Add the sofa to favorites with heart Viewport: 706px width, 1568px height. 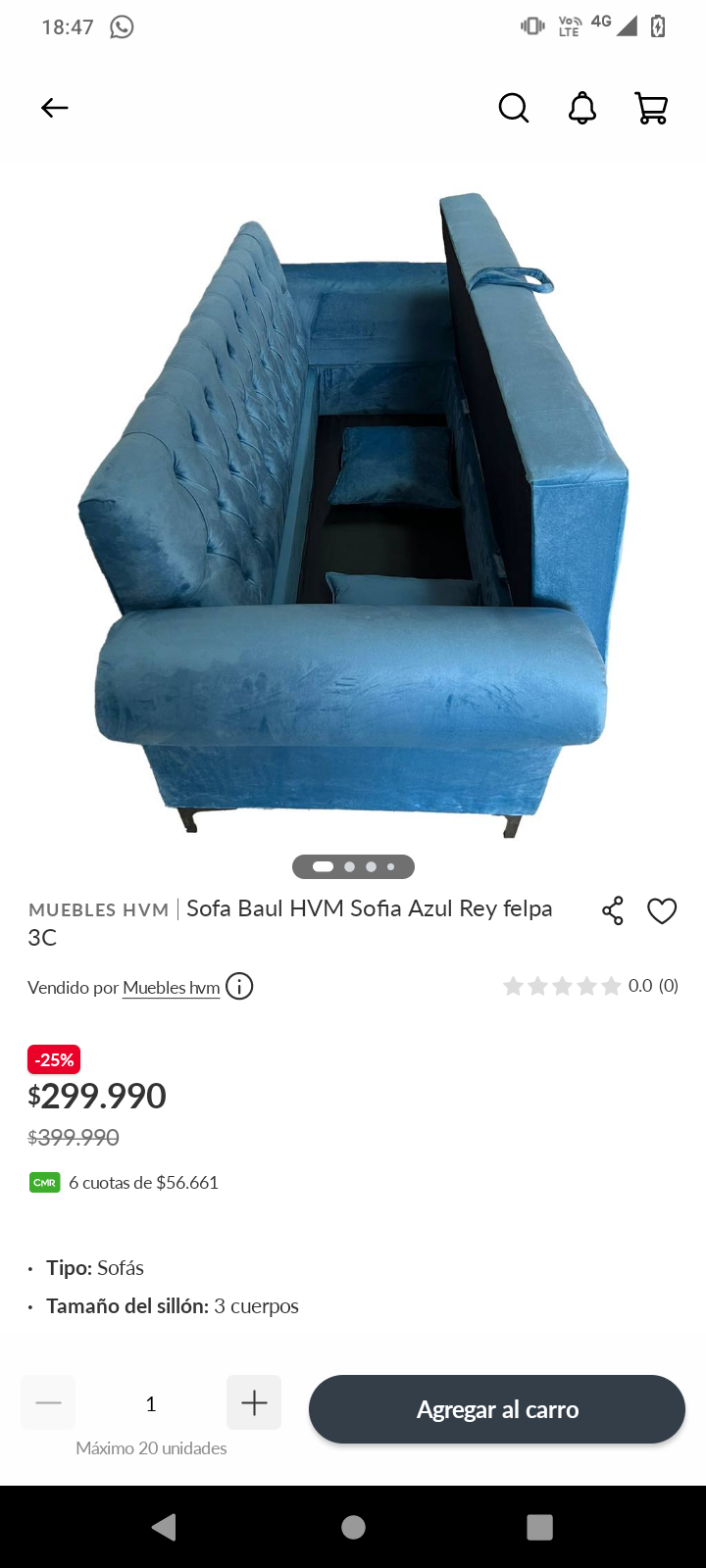(x=662, y=911)
